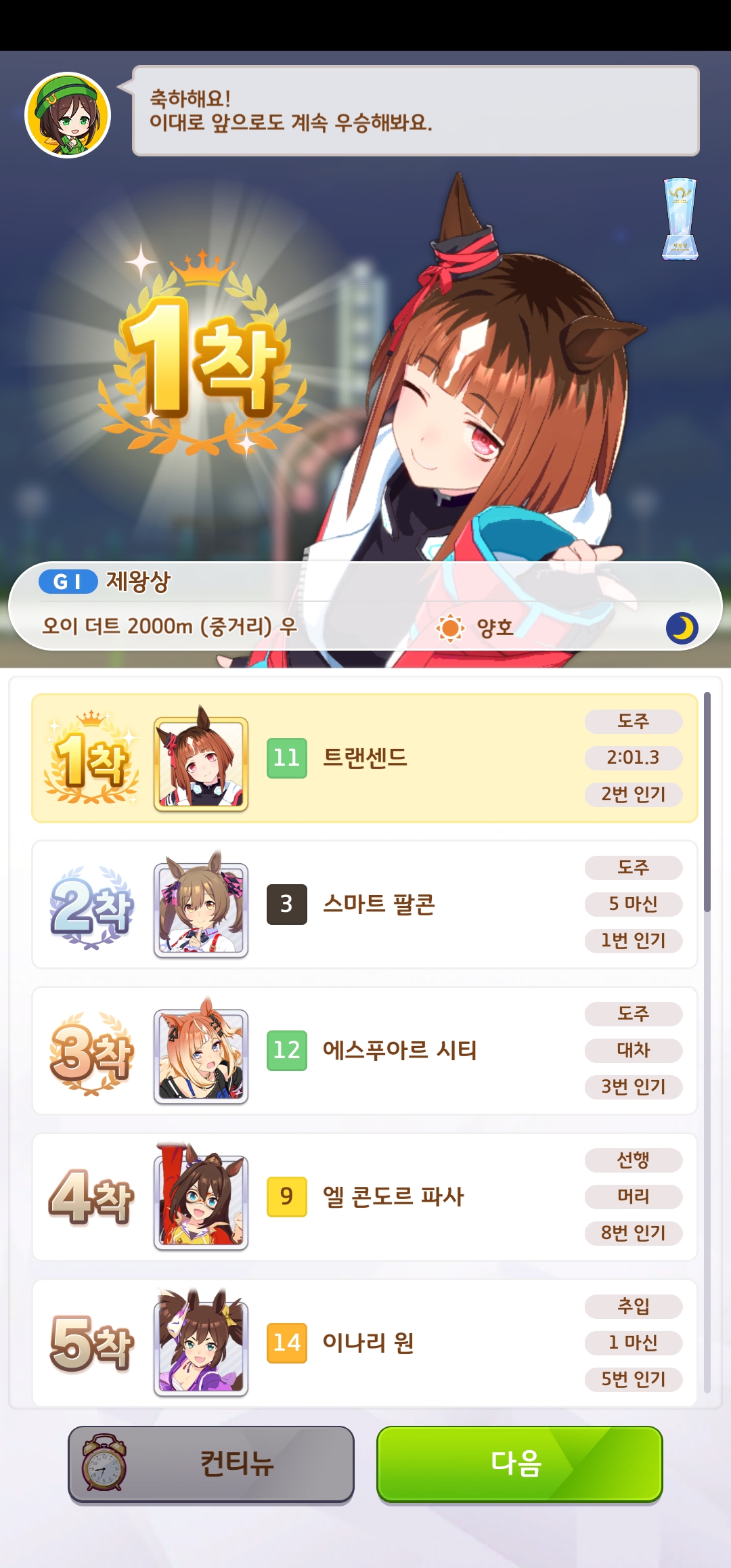Tap the 컨티뉴 (Continue) alarm clock button
This screenshot has height=1568, width=731.
(x=211, y=1464)
